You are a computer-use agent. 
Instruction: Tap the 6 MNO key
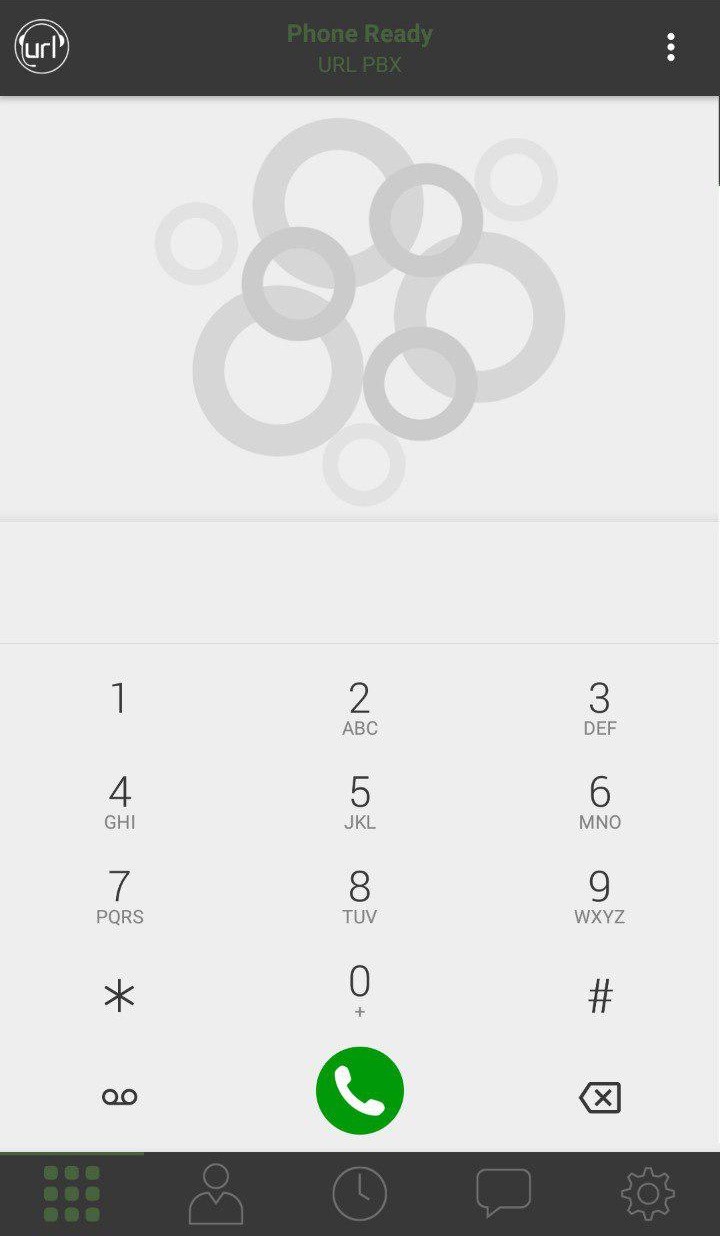599,802
